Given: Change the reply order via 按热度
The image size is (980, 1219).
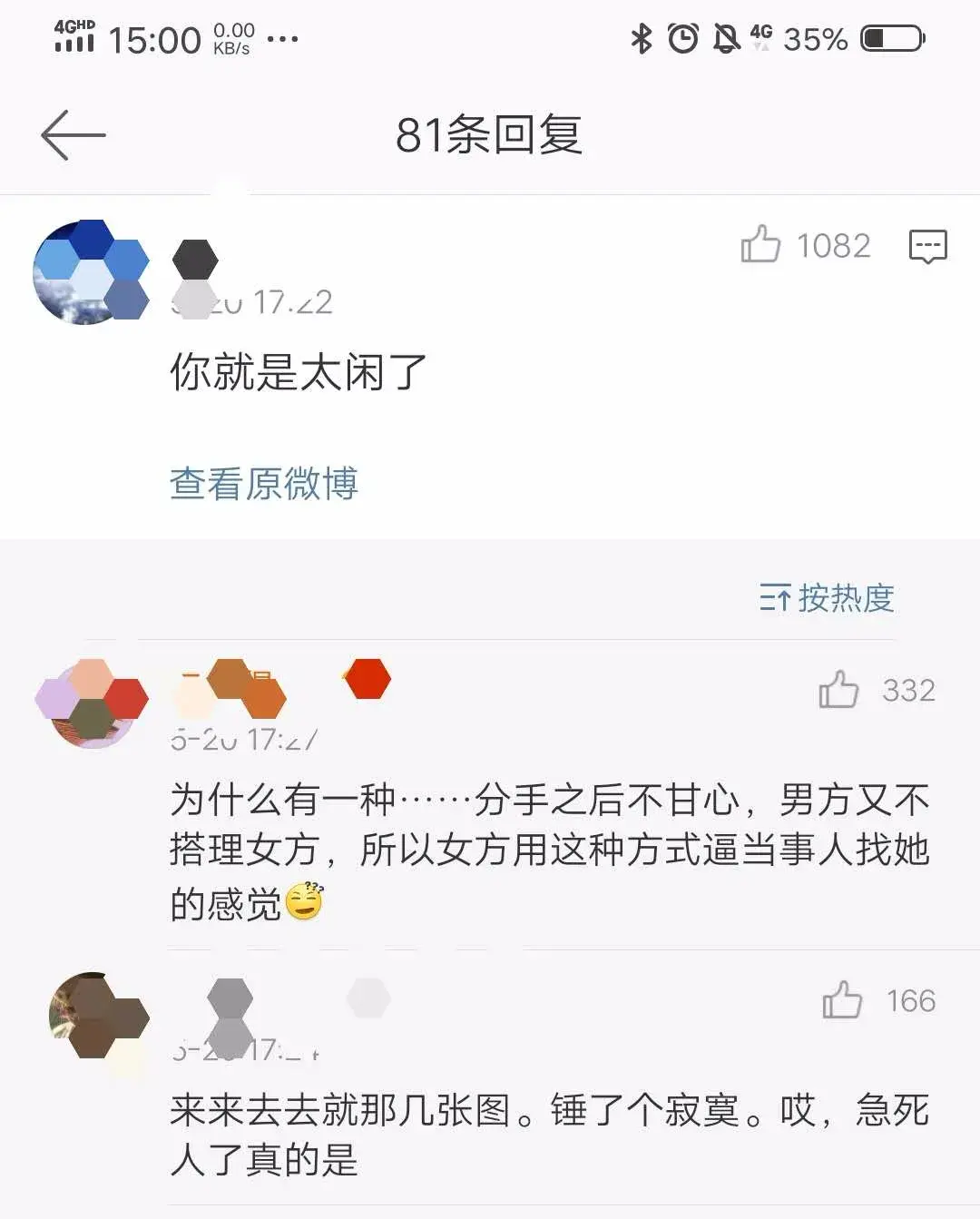Looking at the screenshot, I should coord(827,598).
